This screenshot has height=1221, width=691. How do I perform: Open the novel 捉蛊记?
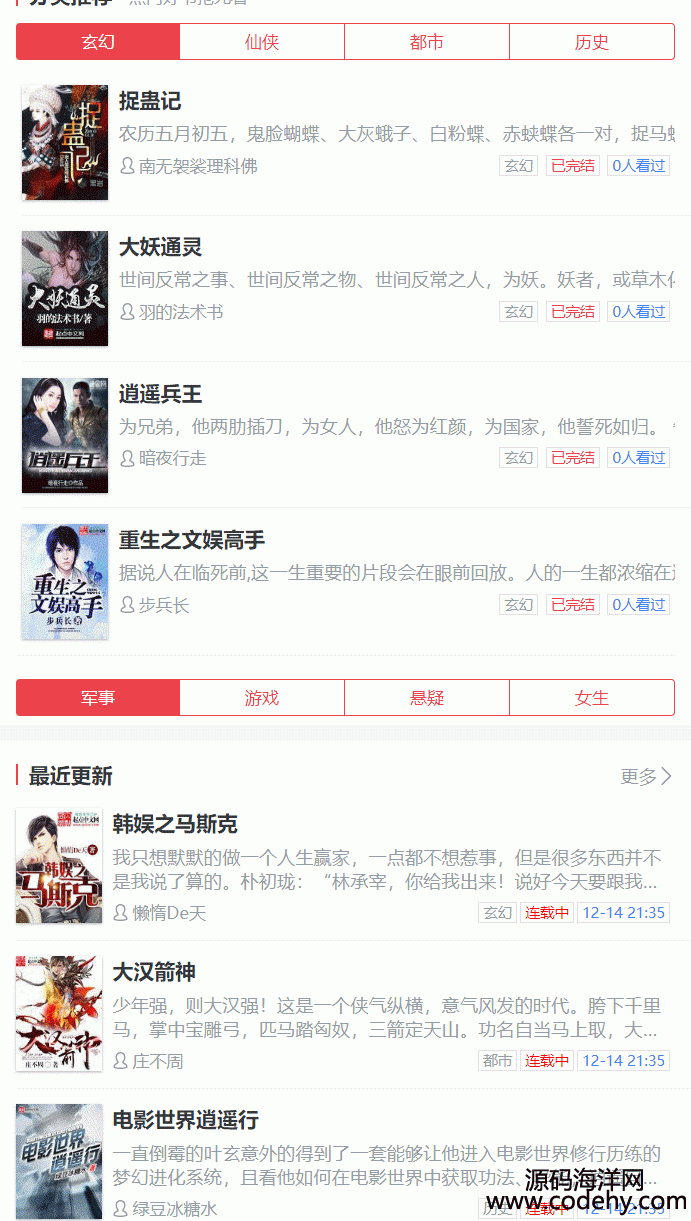pos(150,101)
